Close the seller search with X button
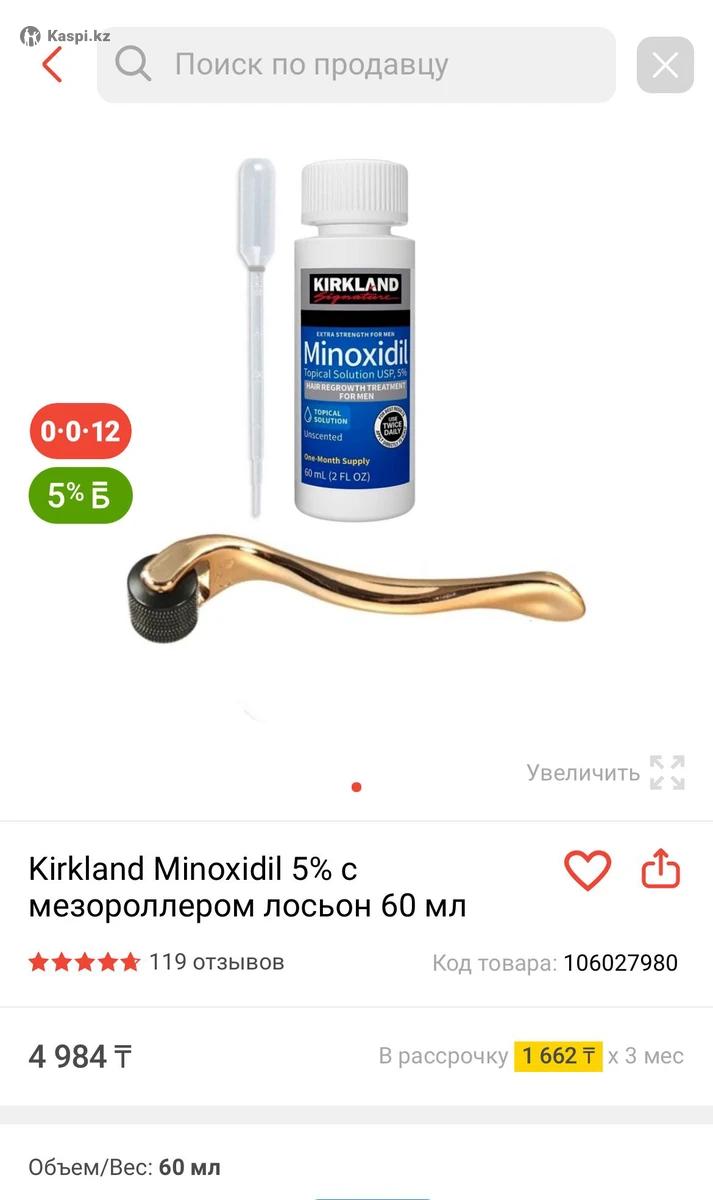Screen dimensions: 713x1200 click(x=665, y=66)
